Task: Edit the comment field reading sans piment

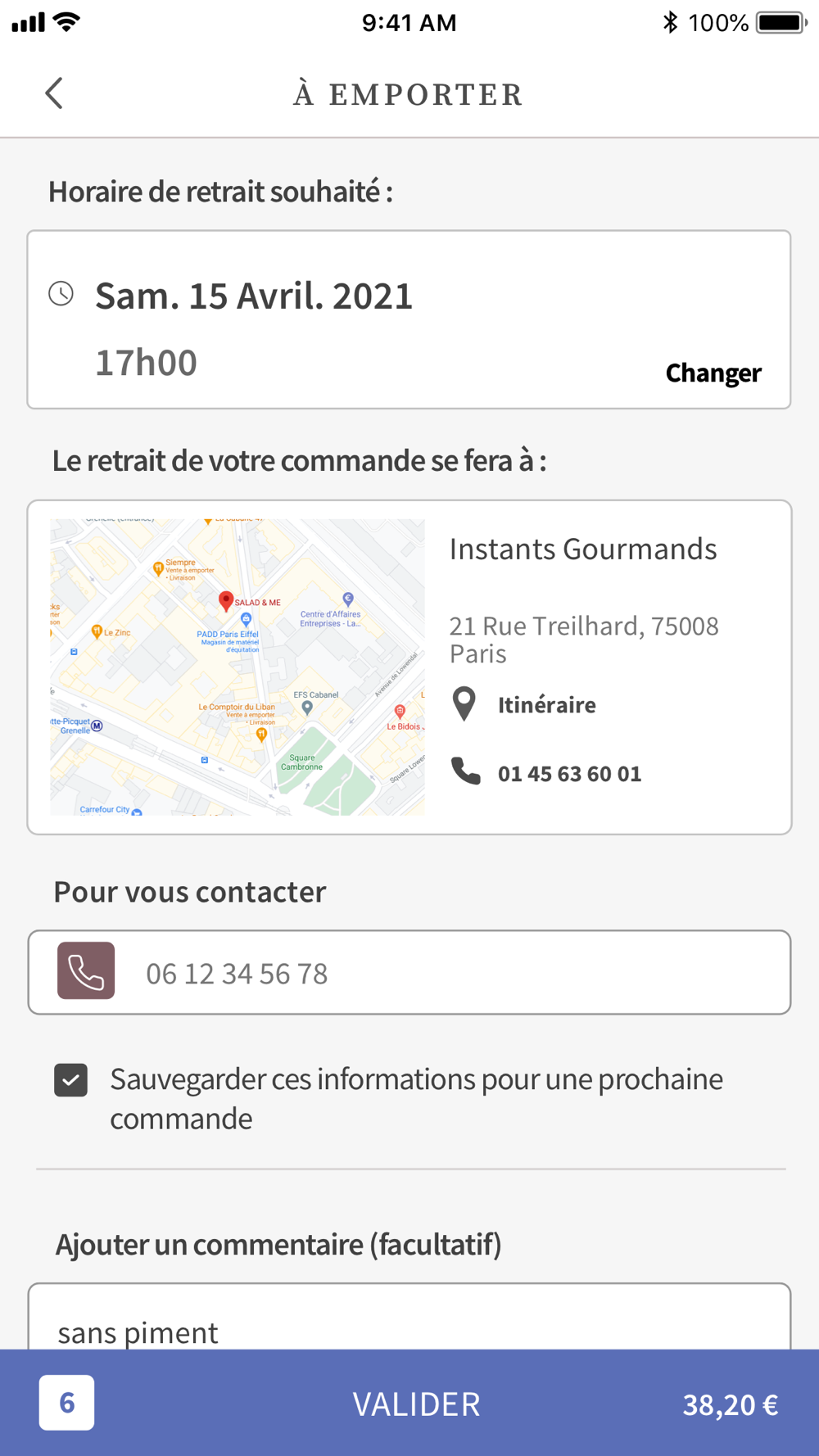Action: click(409, 1317)
